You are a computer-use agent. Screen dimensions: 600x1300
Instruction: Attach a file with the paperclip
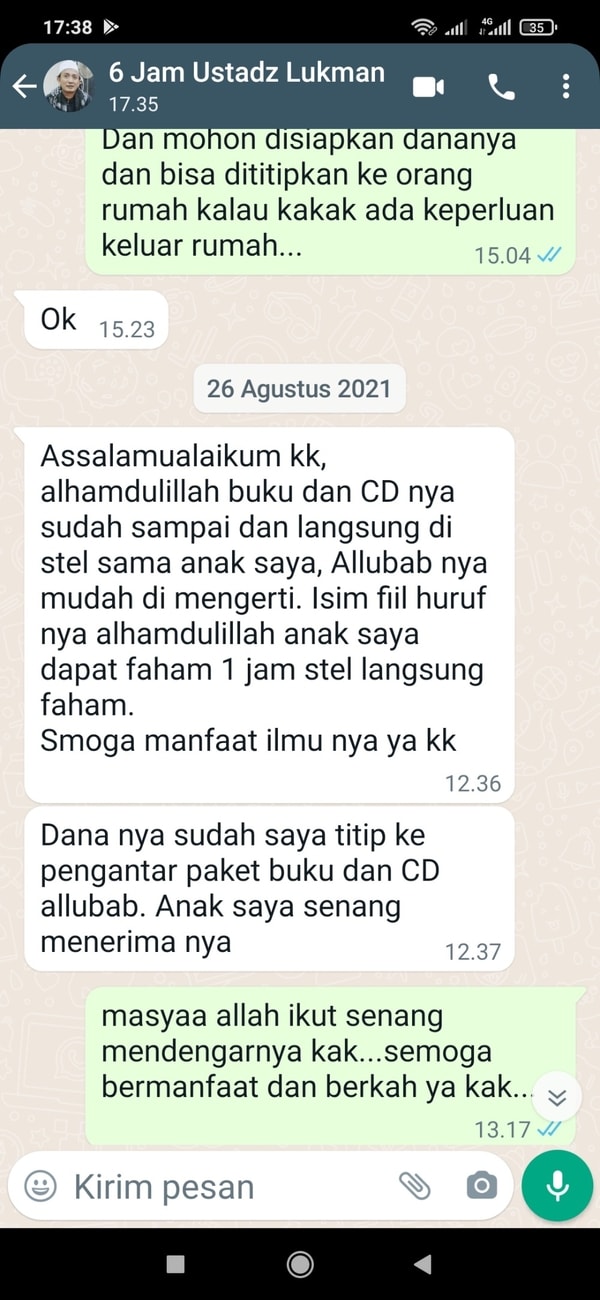pos(414,1186)
